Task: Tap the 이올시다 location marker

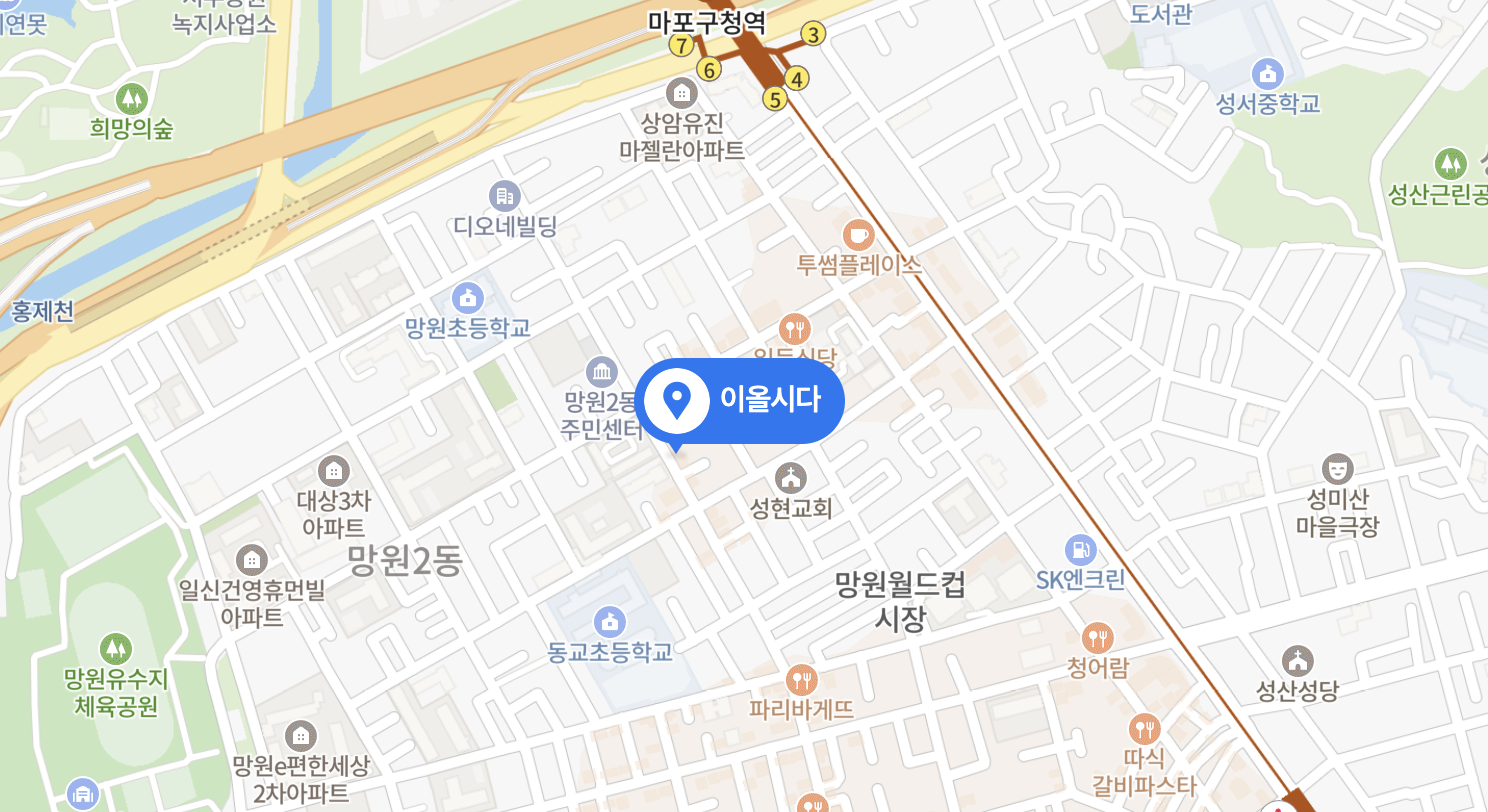Action: click(x=739, y=401)
